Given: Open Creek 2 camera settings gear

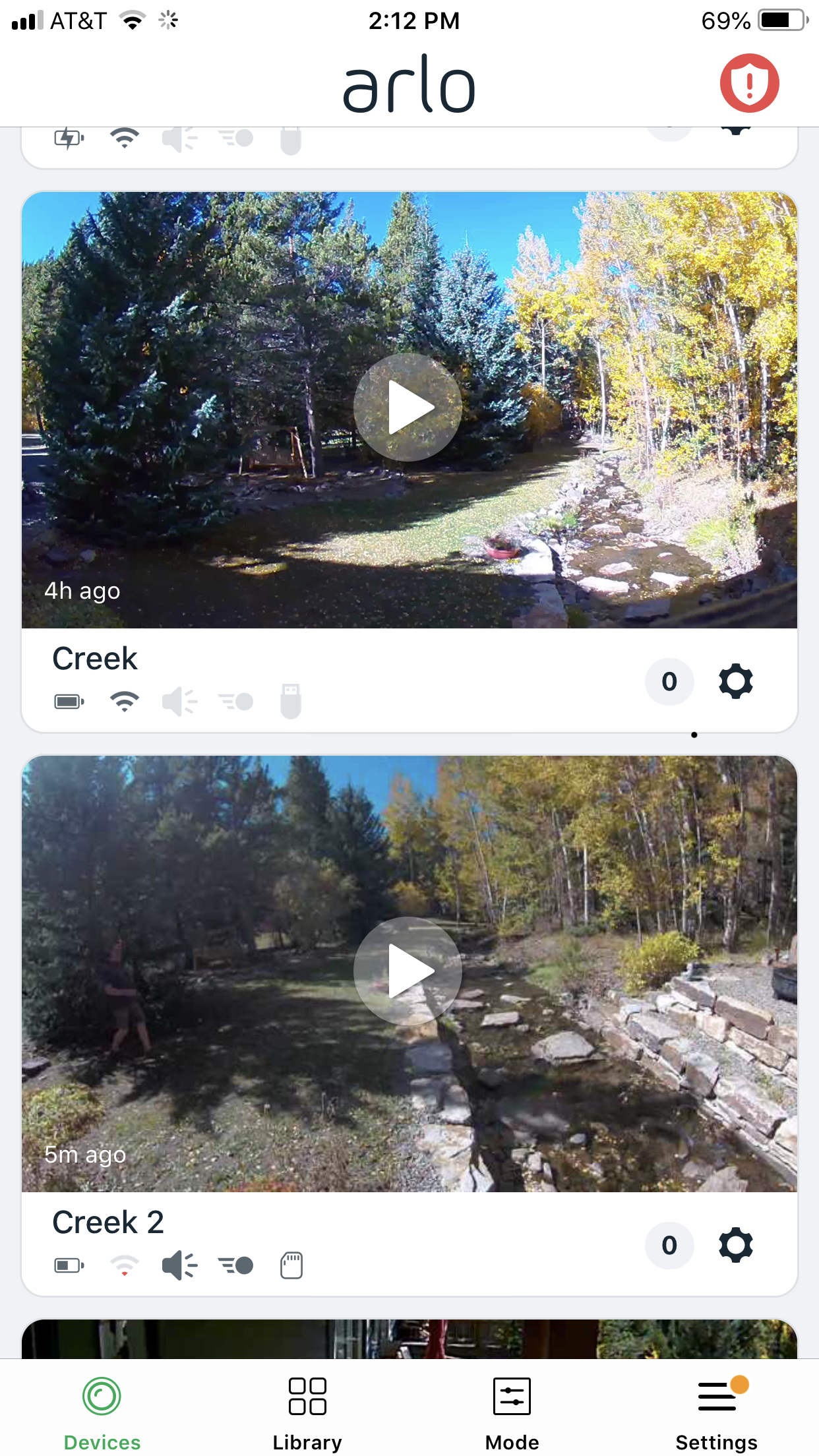Looking at the screenshot, I should pyautogui.click(x=735, y=1245).
